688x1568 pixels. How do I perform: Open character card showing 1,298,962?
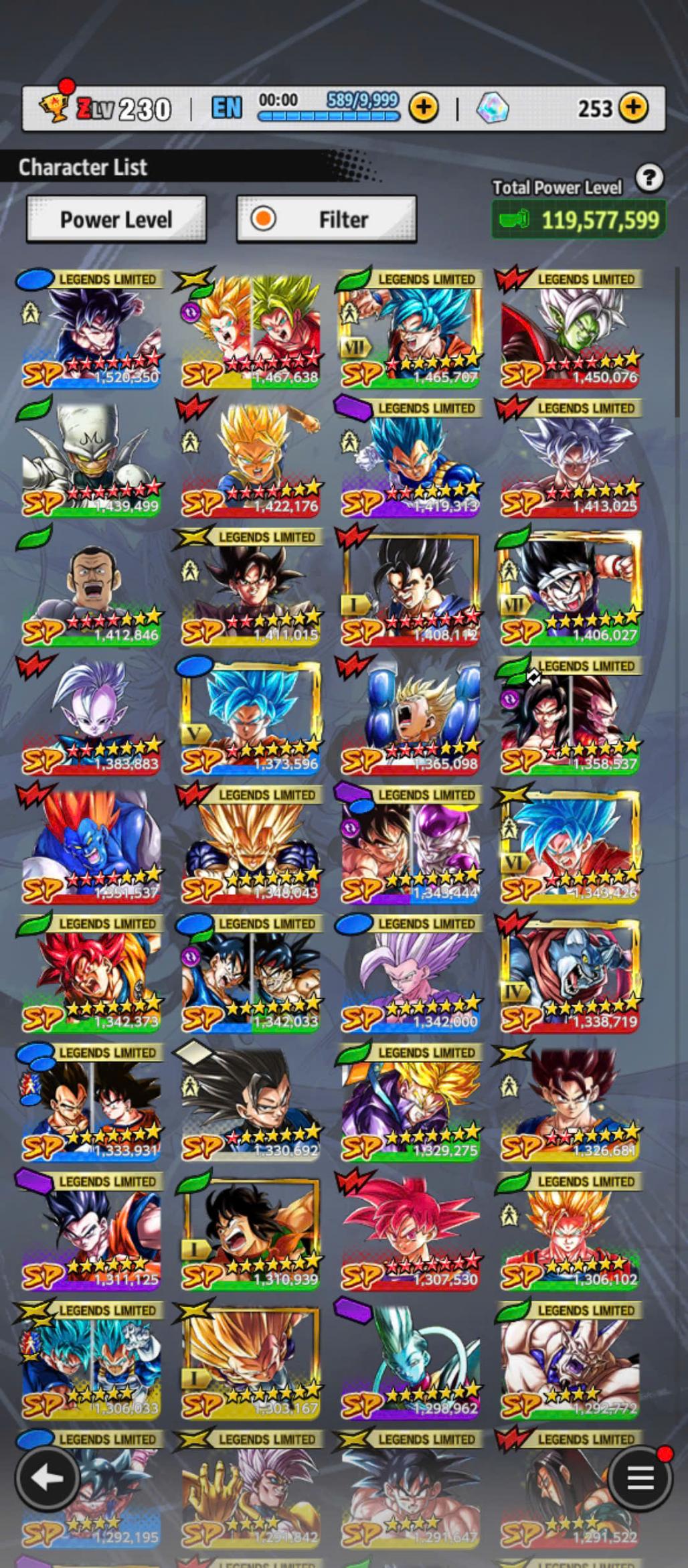pyautogui.click(x=410, y=1362)
